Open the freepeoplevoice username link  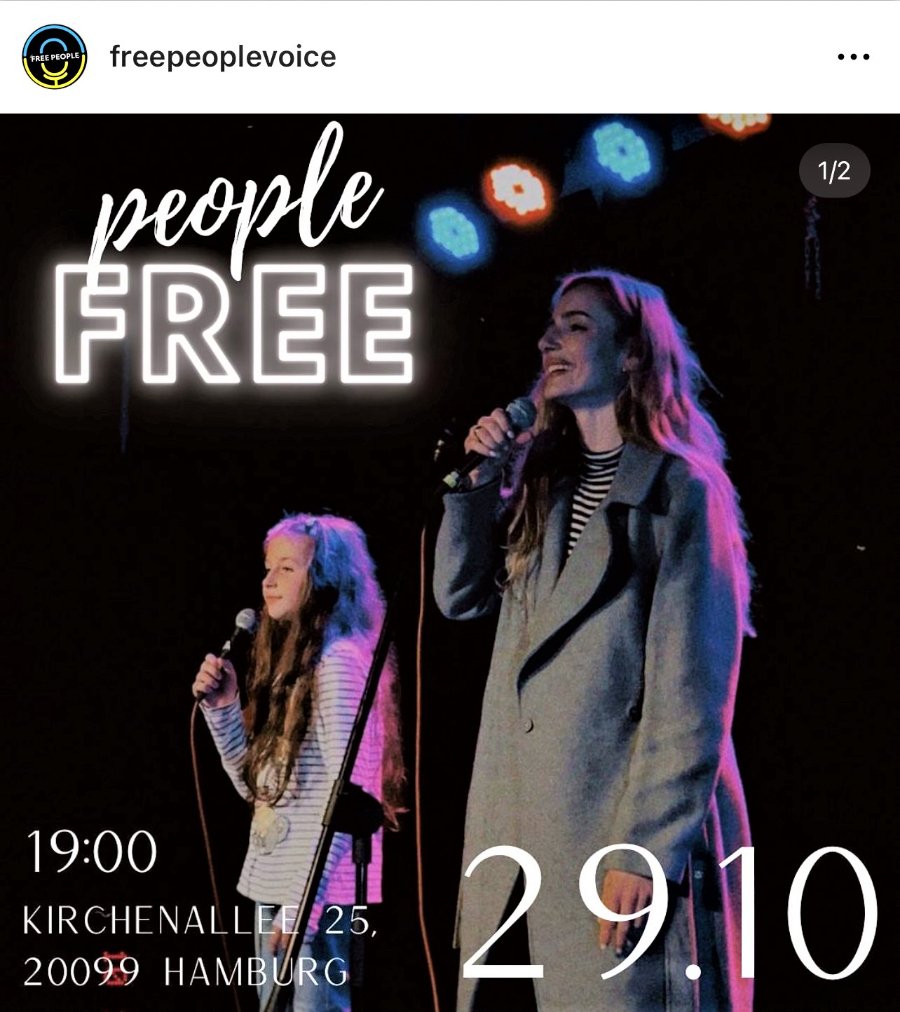[x=222, y=57]
